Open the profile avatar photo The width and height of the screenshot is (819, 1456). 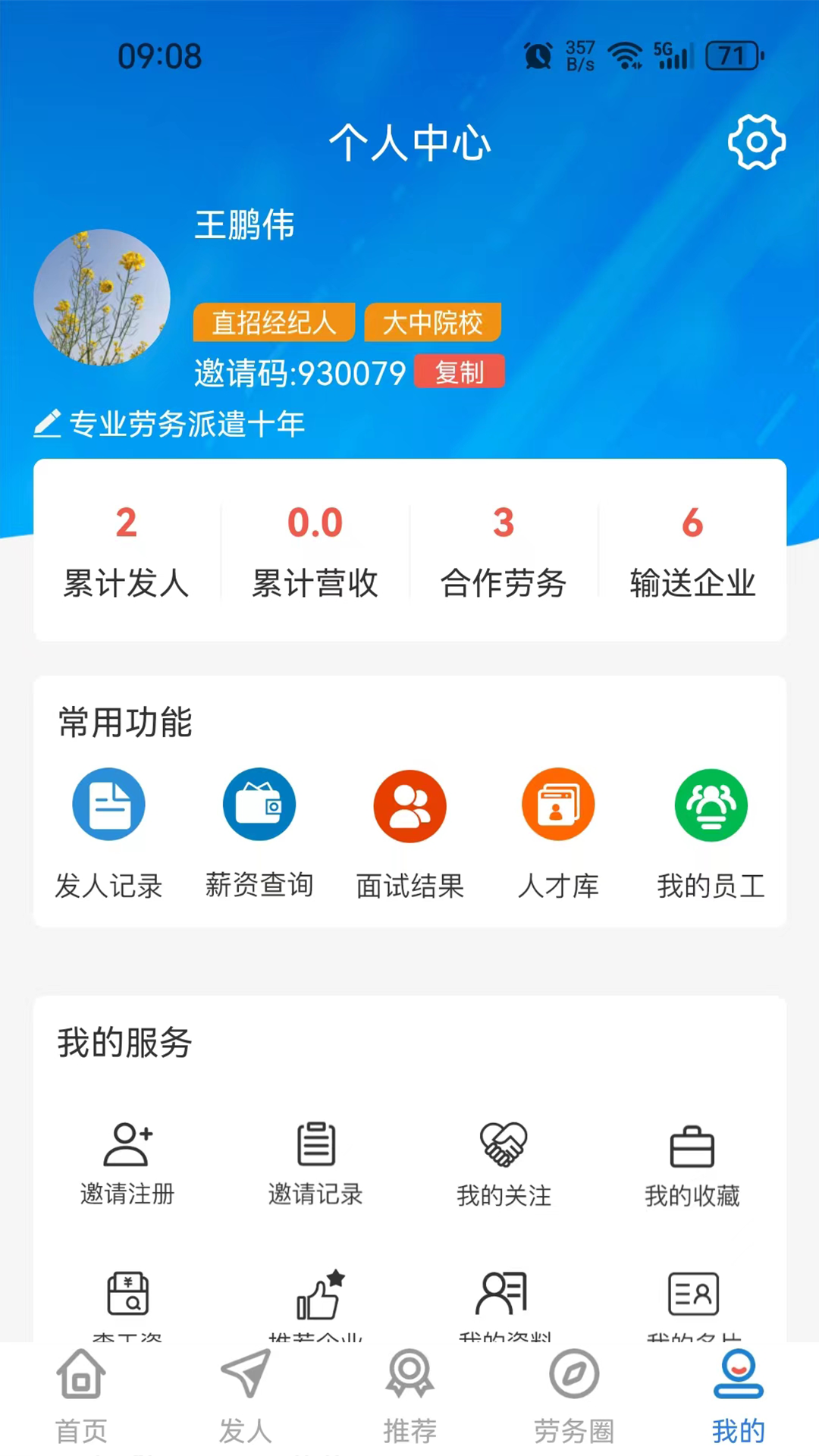[102, 297]
